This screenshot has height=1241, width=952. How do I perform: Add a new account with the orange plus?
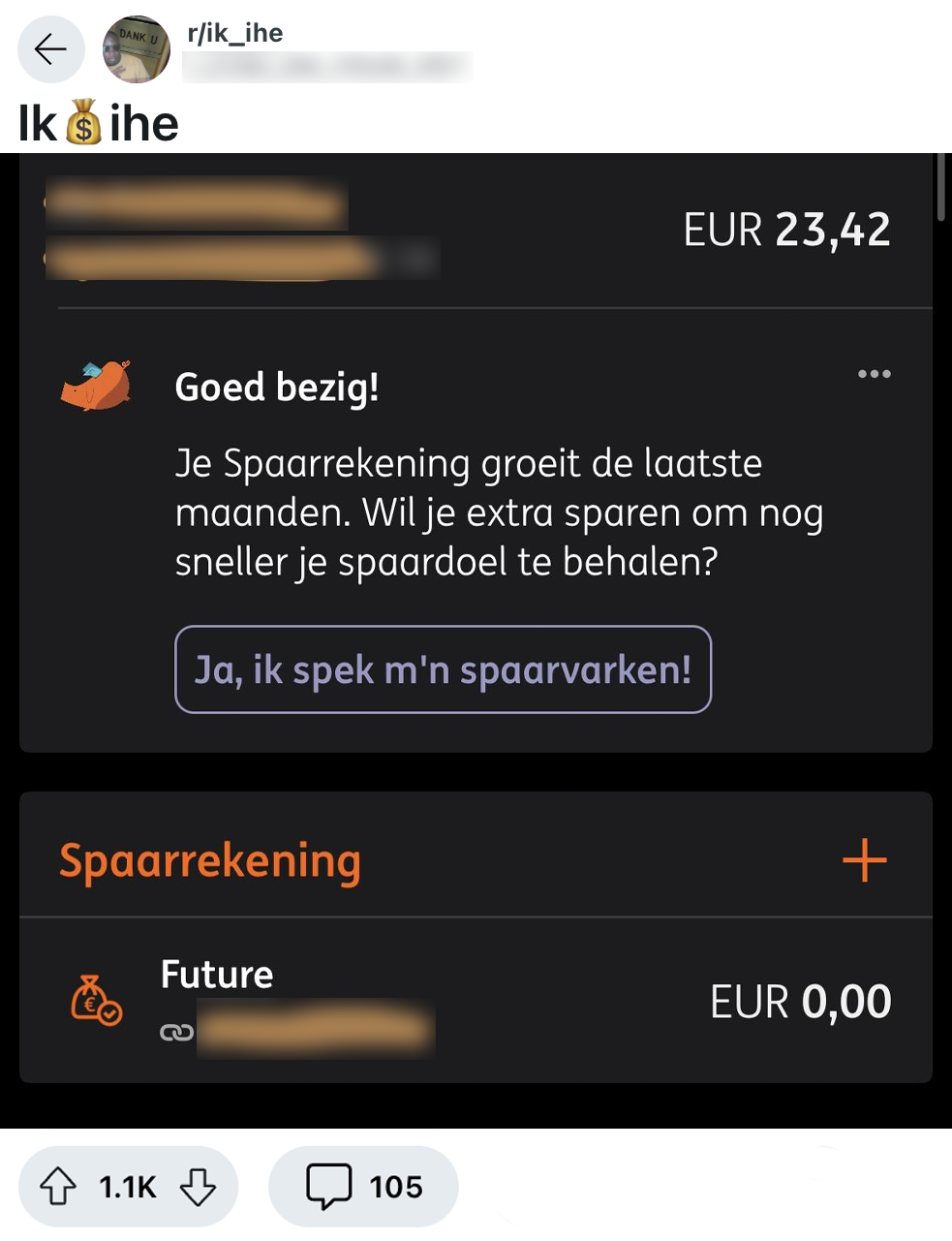865,858
